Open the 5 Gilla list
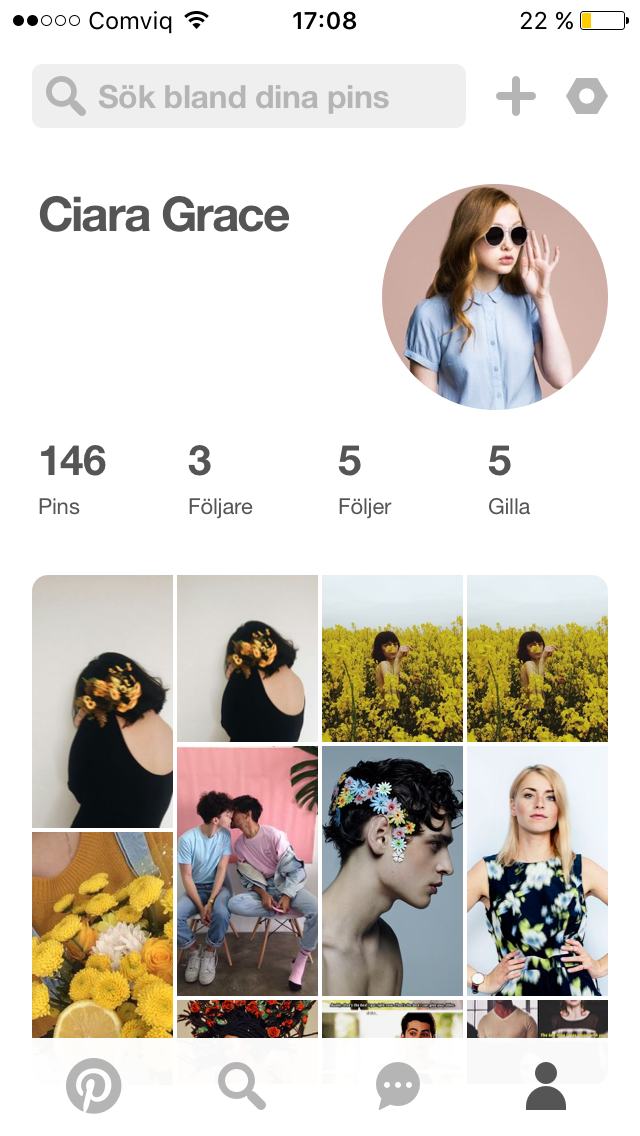Screen dimensions: 640x1136 (508, 480)
